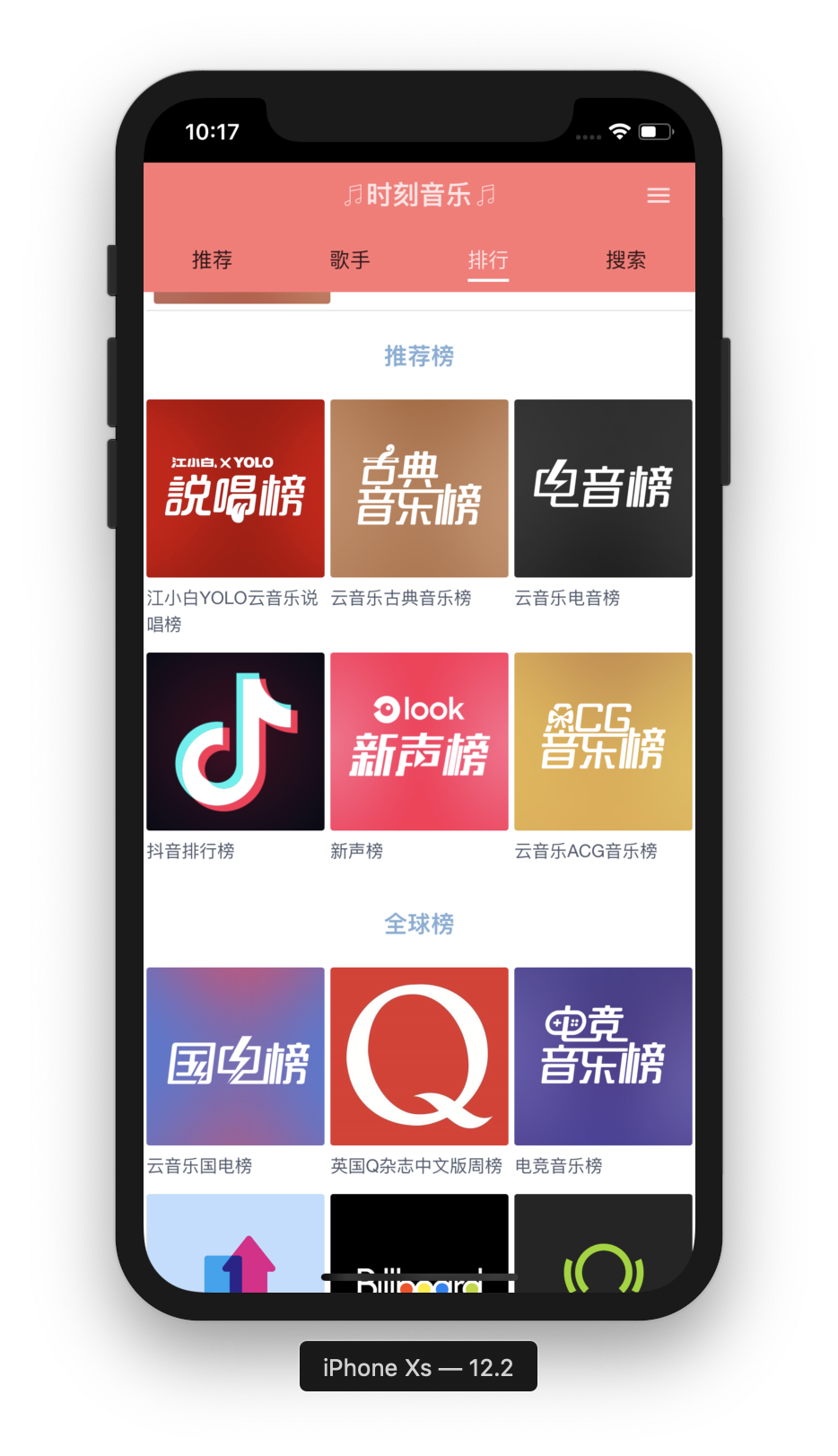Open the hamburger menu
The width and height of the screenshot is (838, 1456).
658,195
